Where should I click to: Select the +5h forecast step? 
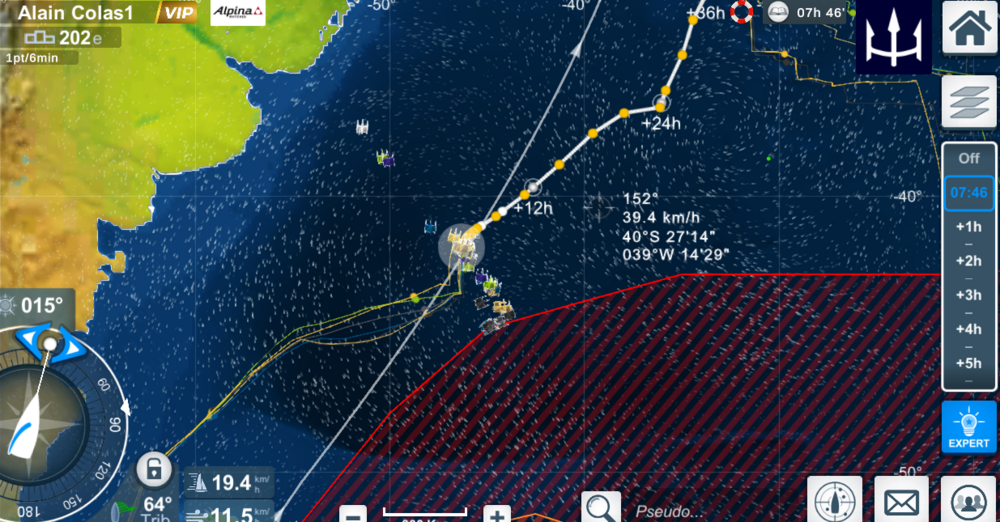[969, 363]
